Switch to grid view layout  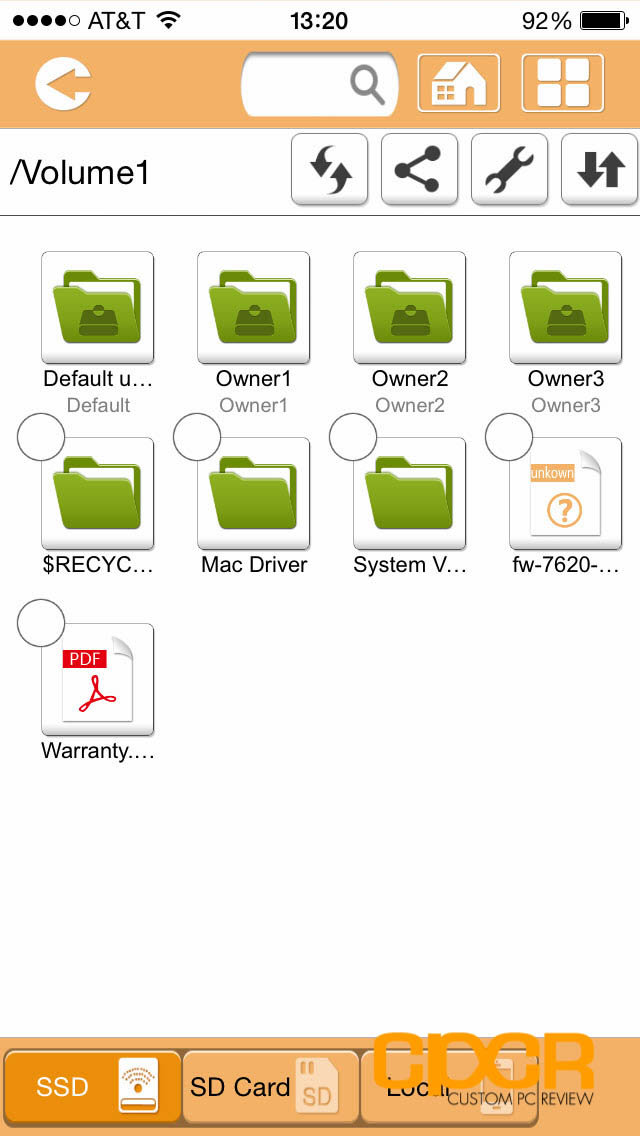click(562, 83)
